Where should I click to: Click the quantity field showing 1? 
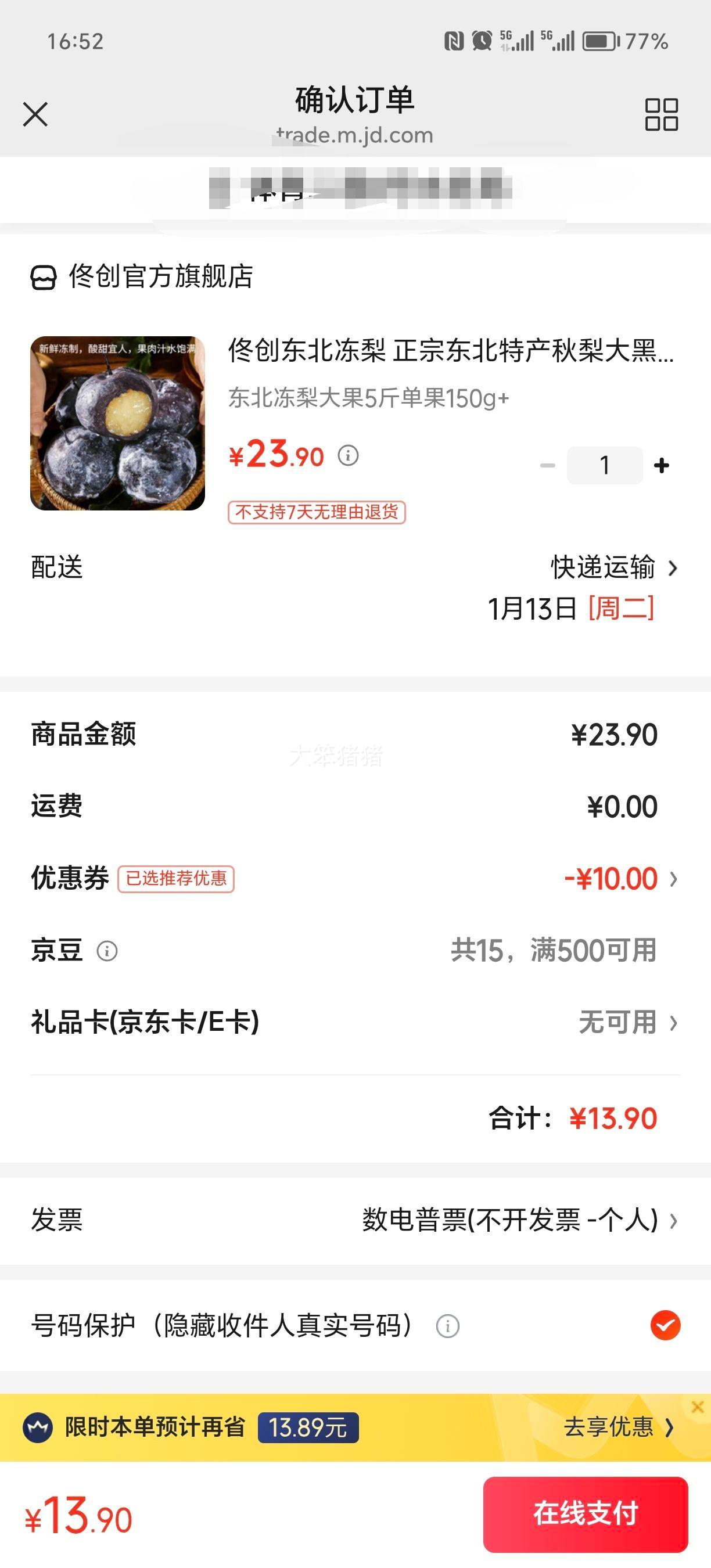[x=604, y=465]
